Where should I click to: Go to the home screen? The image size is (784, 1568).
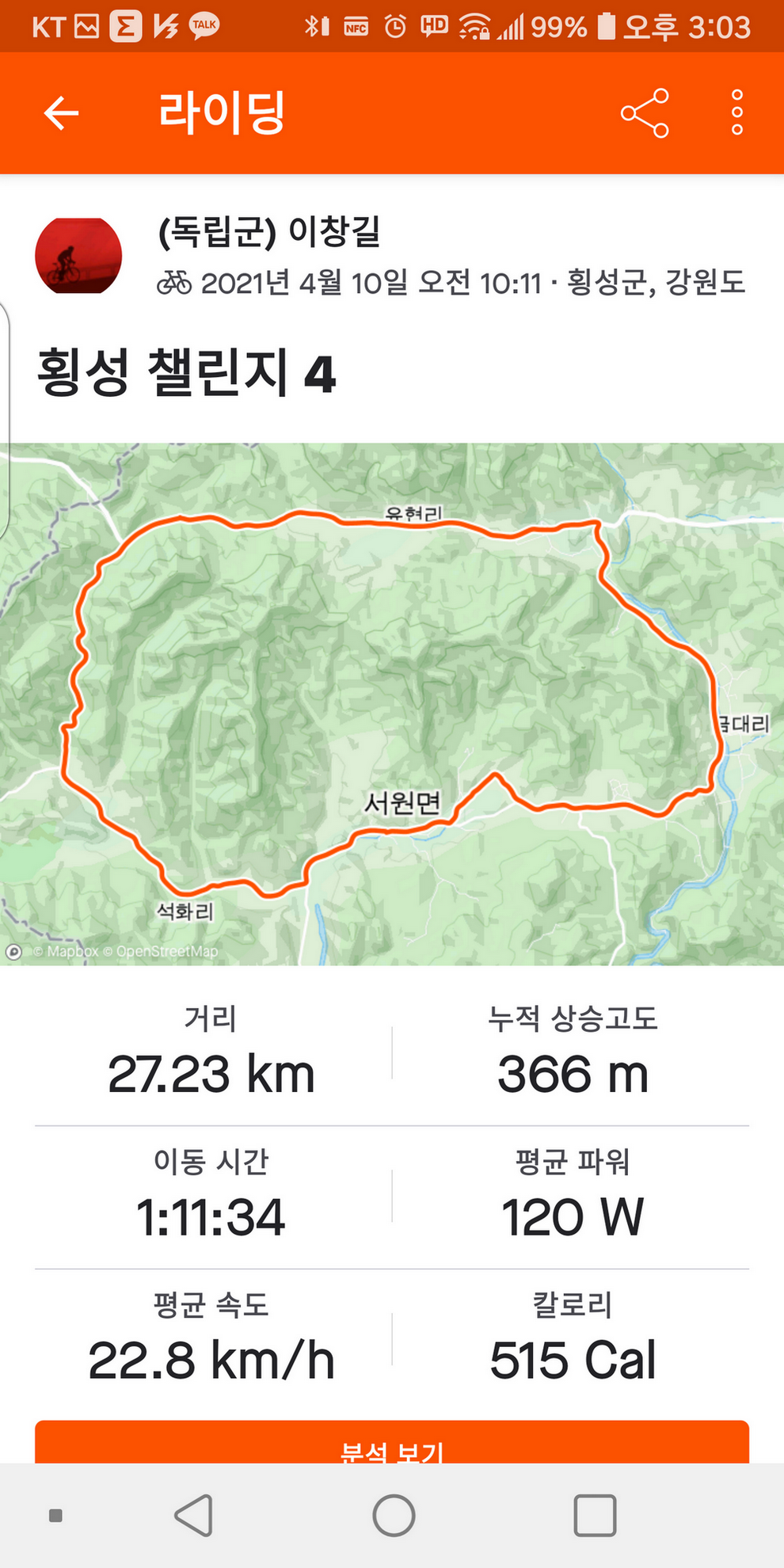coord(394,1516)
